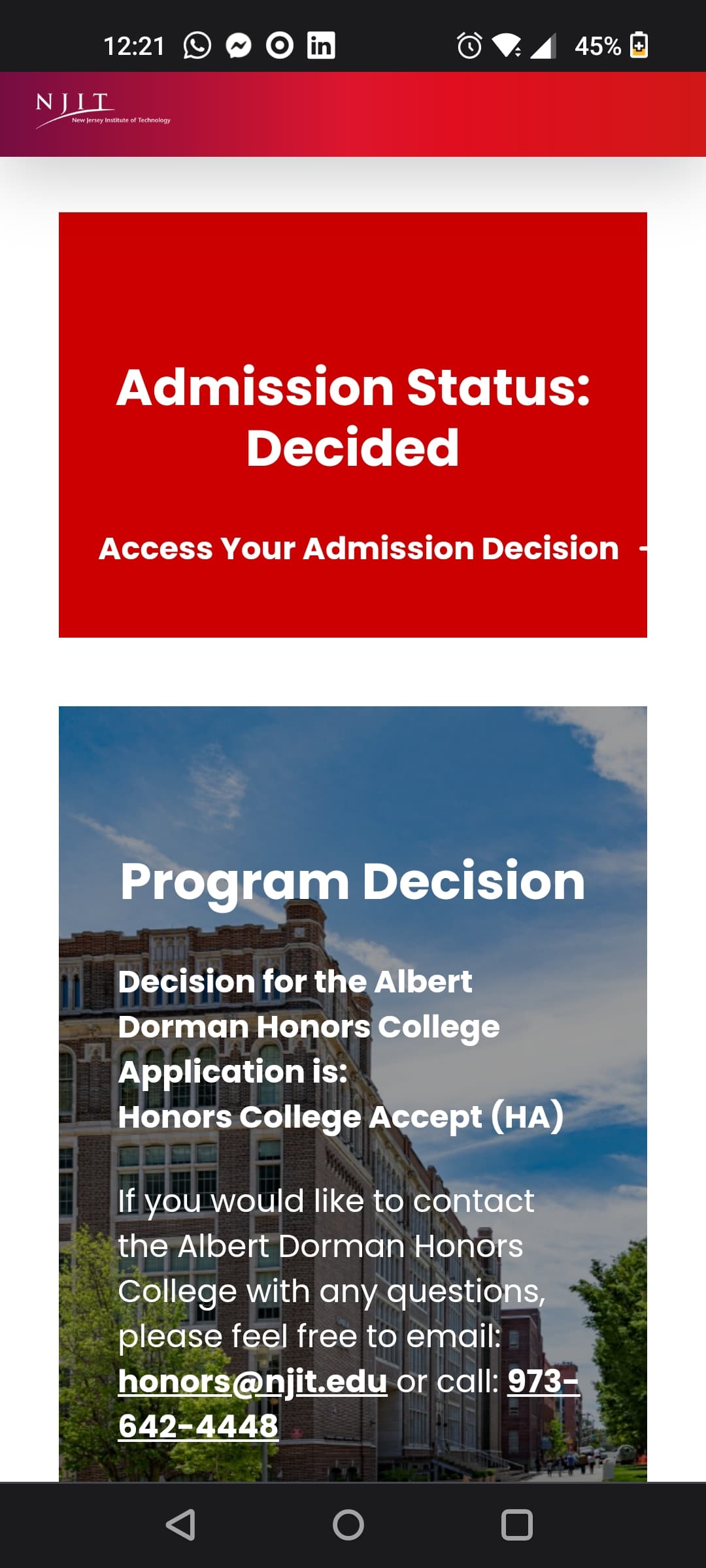
Task: Open the Access Your Admission Decision link
Action: click(359, 549)
